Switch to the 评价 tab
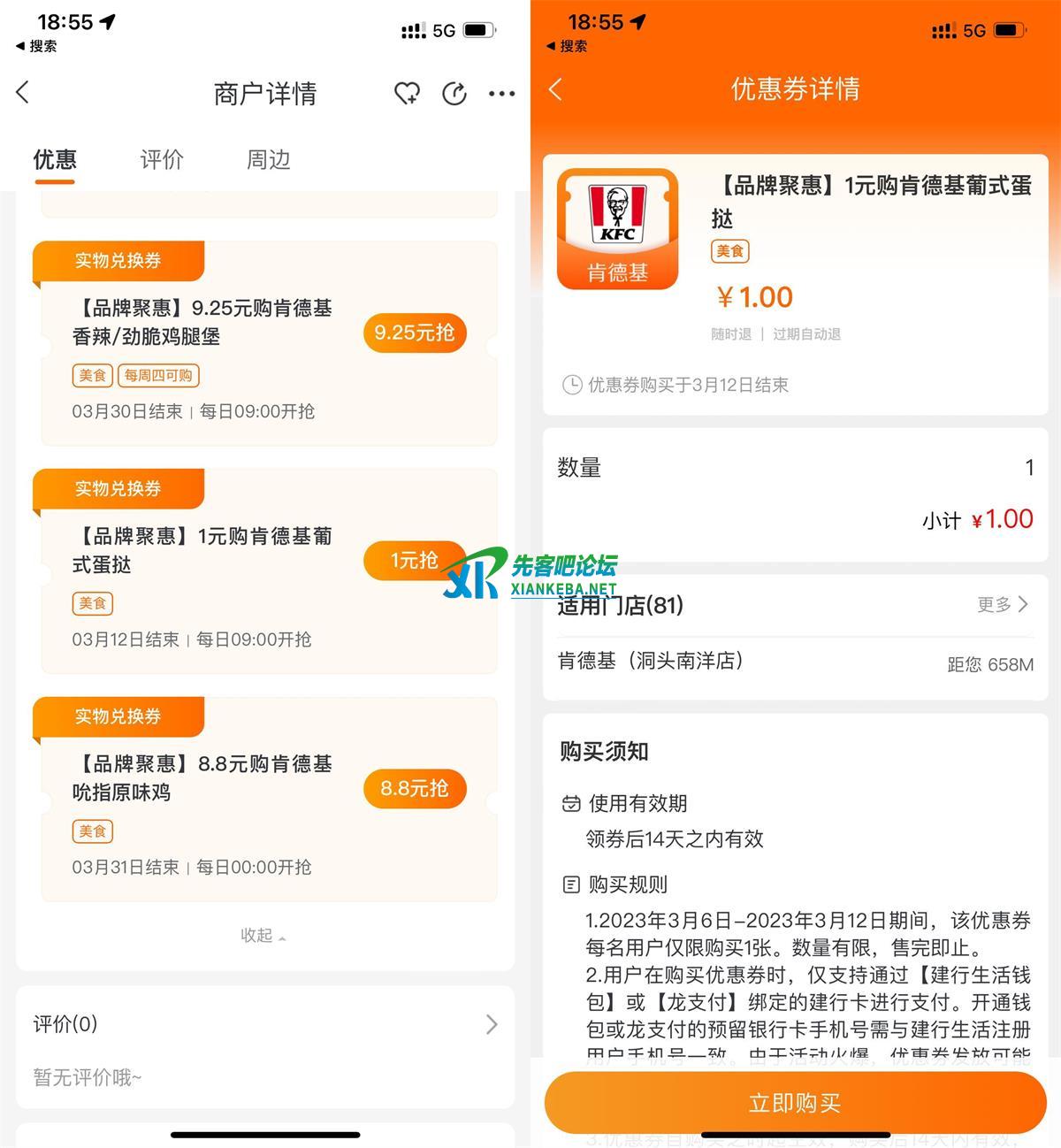Screen dimensions: 1061x1148 (162, 160)
